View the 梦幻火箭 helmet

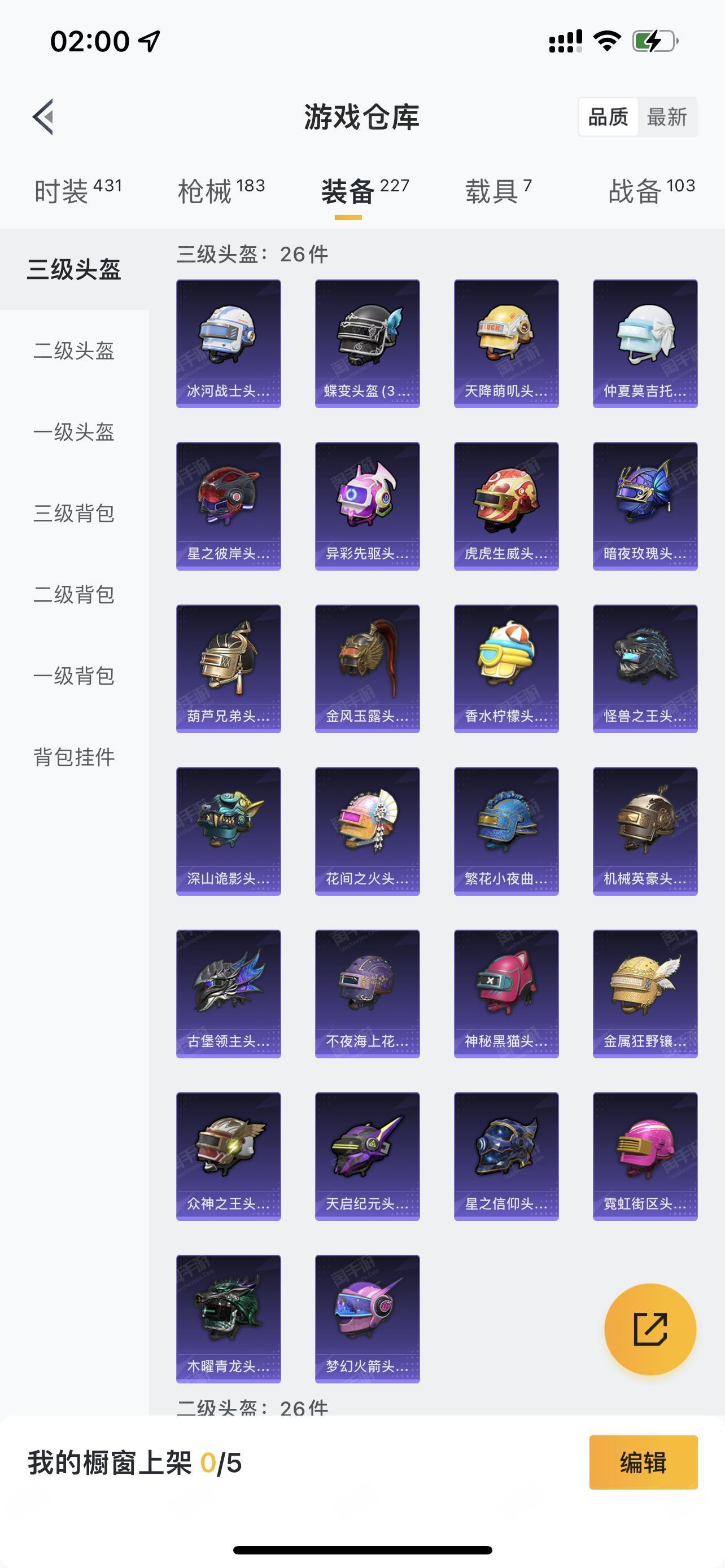[367, 1319]
